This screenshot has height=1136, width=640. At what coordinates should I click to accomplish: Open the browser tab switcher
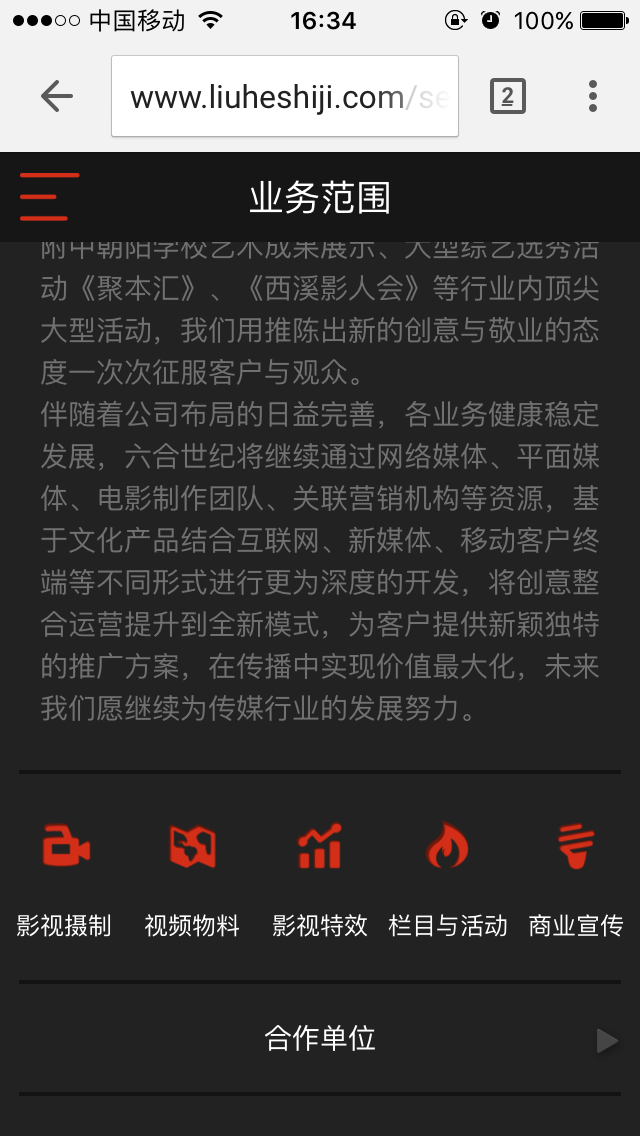(x=507, y=96)
